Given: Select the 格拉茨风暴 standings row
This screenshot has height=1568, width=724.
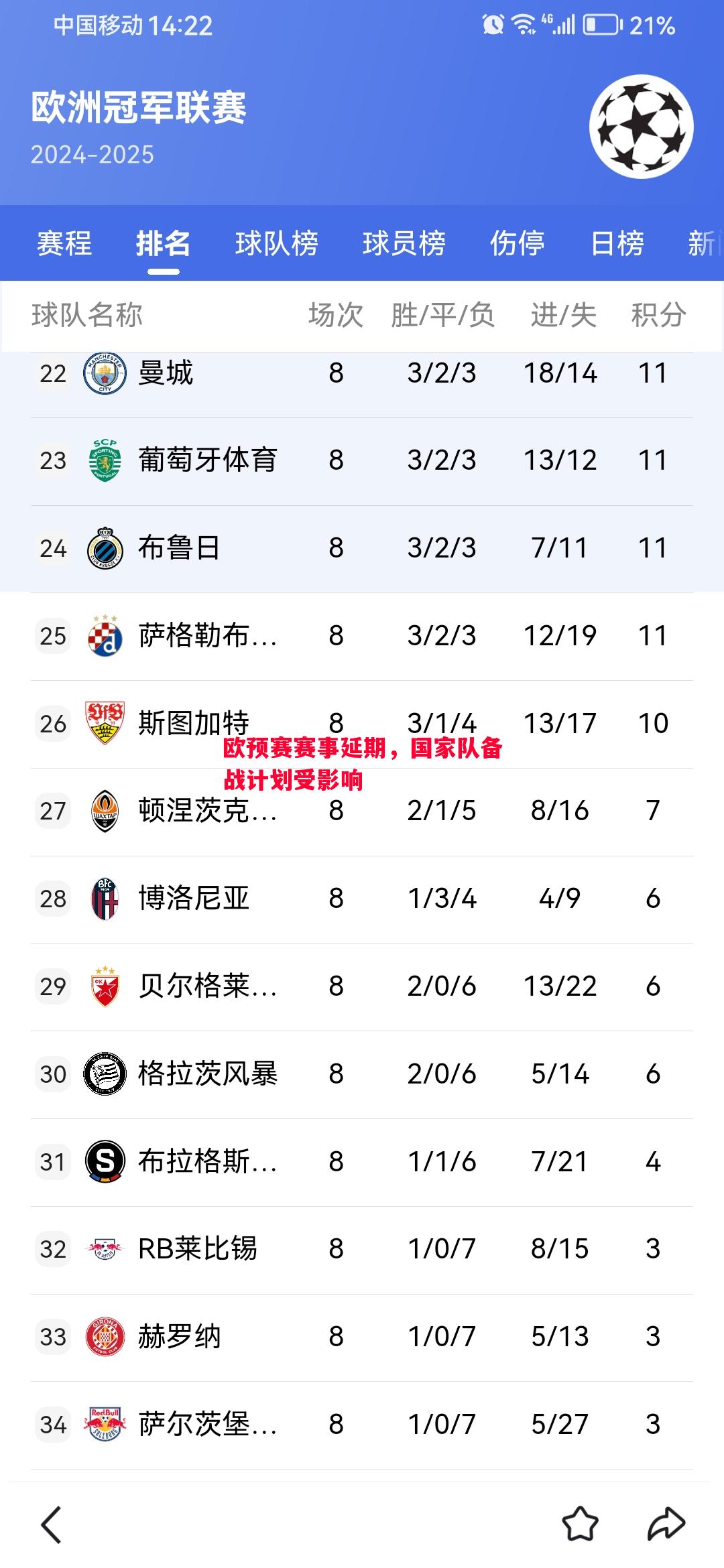Looking at the screenshot, I should click(362, 1073).
